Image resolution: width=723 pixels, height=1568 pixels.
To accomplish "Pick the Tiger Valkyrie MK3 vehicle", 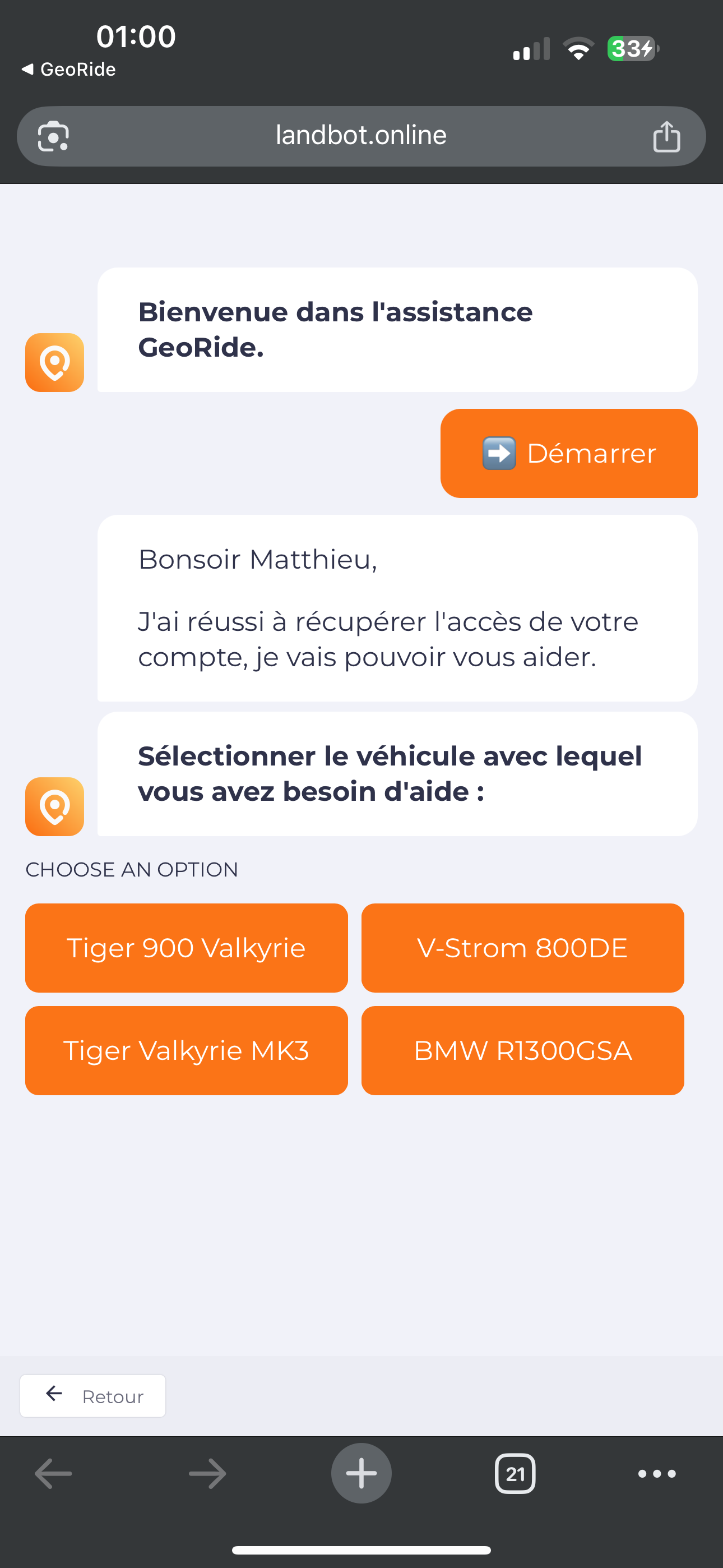I will (186, 1050).
